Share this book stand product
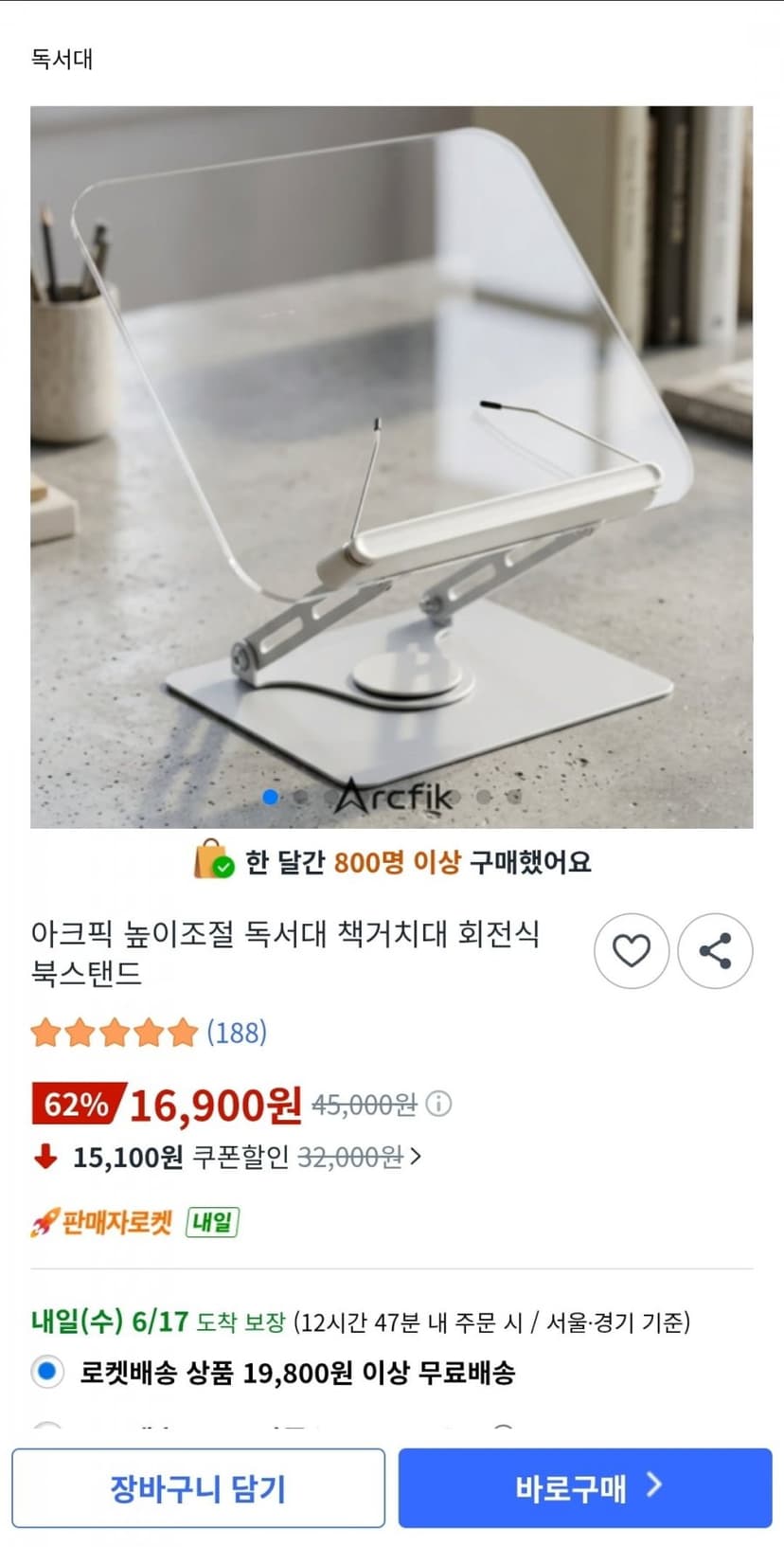784x1547 pixels. point(715,950)
